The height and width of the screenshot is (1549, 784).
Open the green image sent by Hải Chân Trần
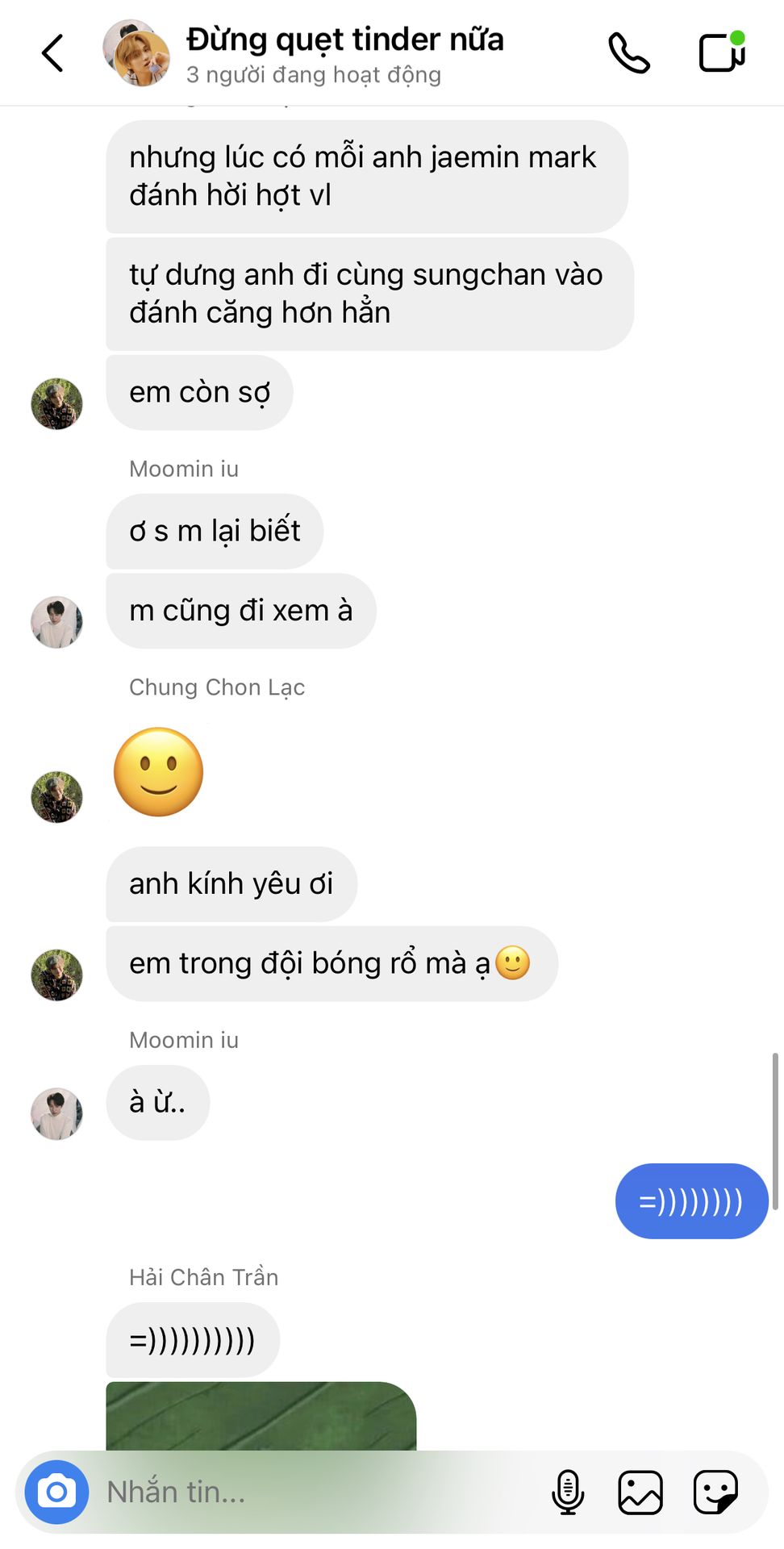click(261, 1416)
